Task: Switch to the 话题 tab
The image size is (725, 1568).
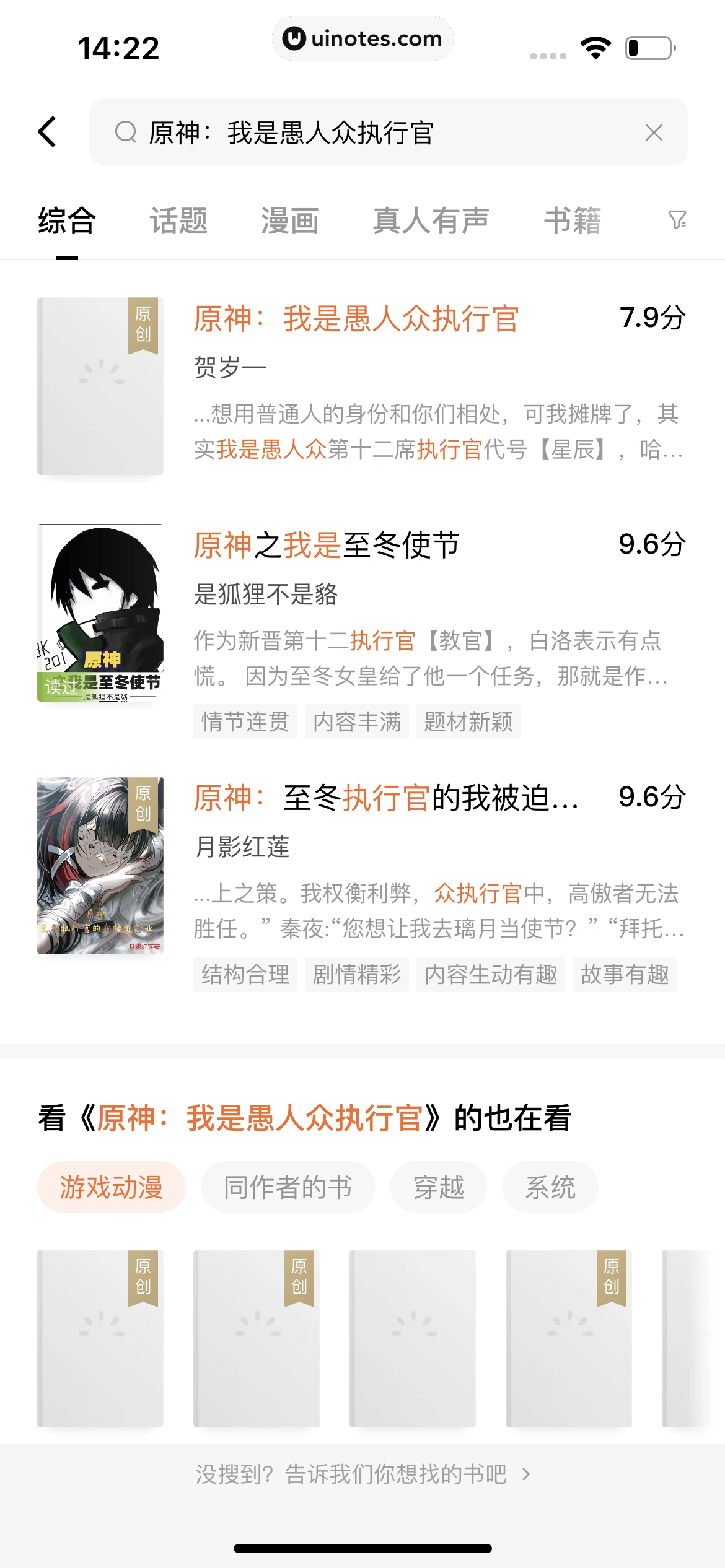Action: 178,221
